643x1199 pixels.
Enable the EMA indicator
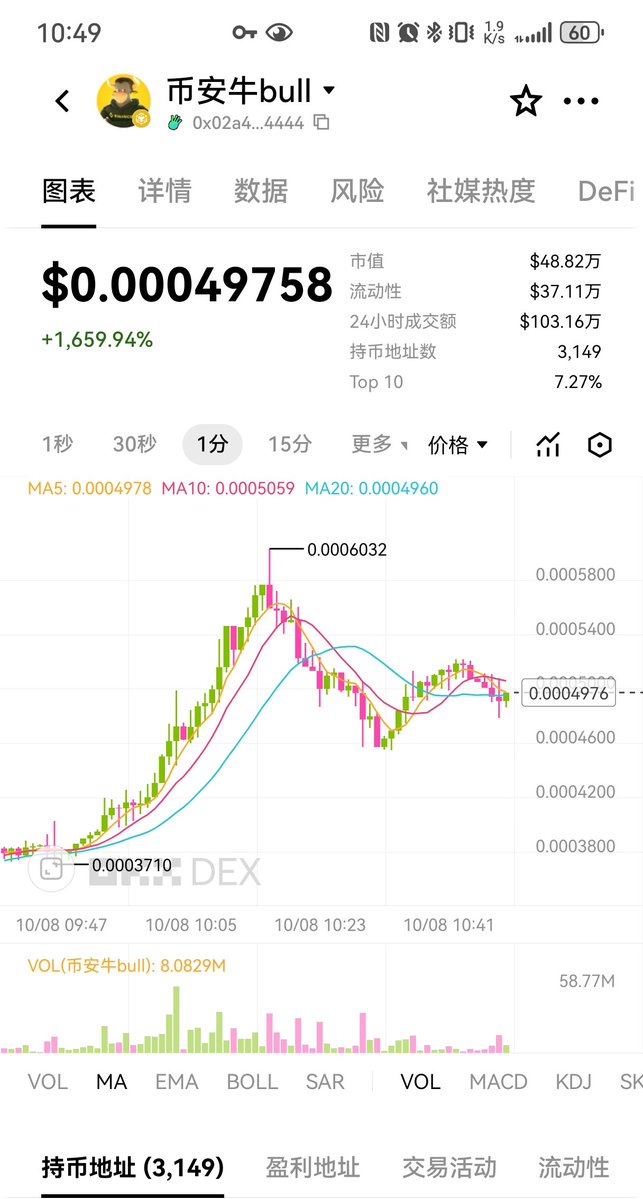pyautogui.click(x=177, y=1082)
